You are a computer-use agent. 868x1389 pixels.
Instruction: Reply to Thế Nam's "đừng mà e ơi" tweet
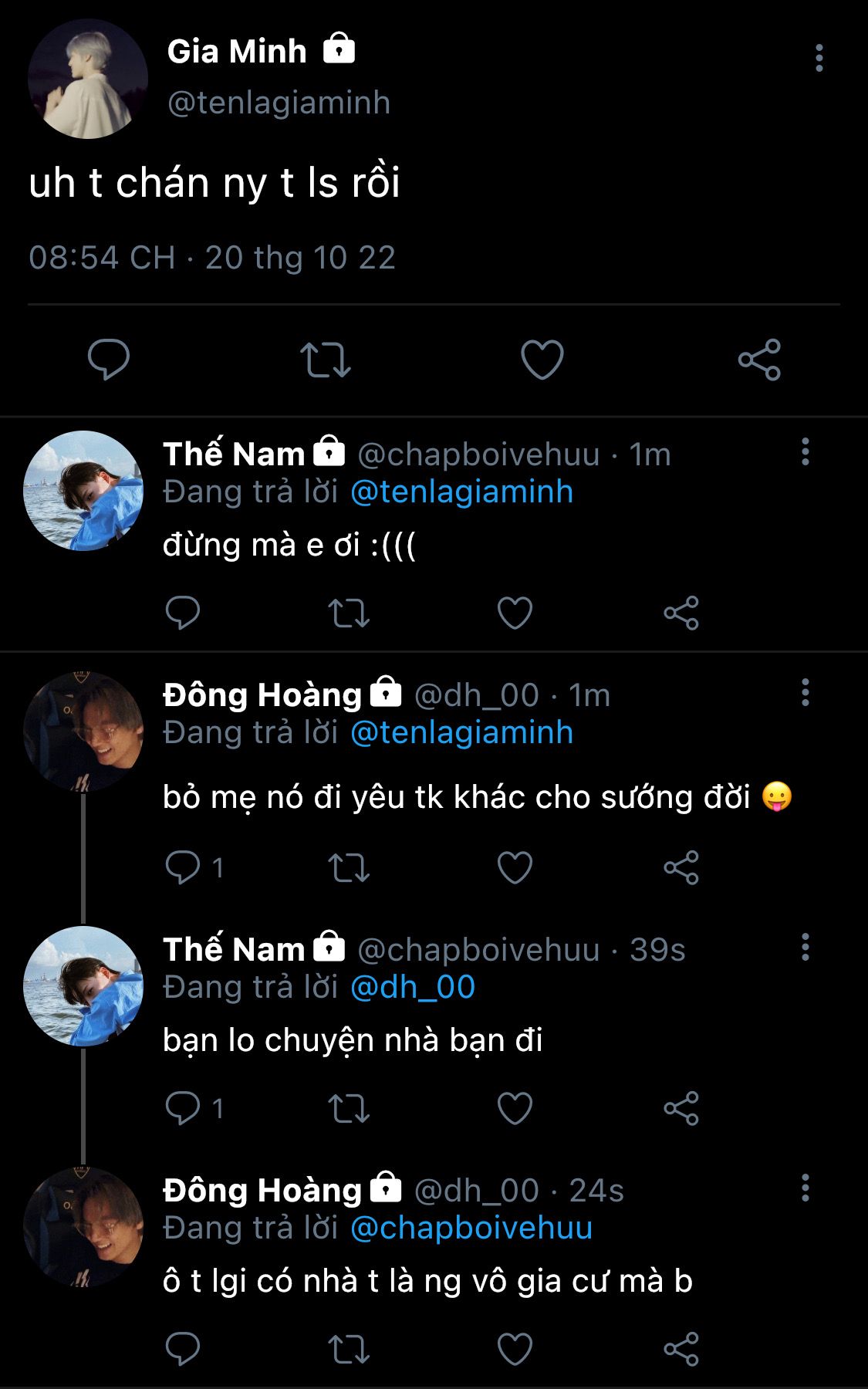(x=183, y=613)
